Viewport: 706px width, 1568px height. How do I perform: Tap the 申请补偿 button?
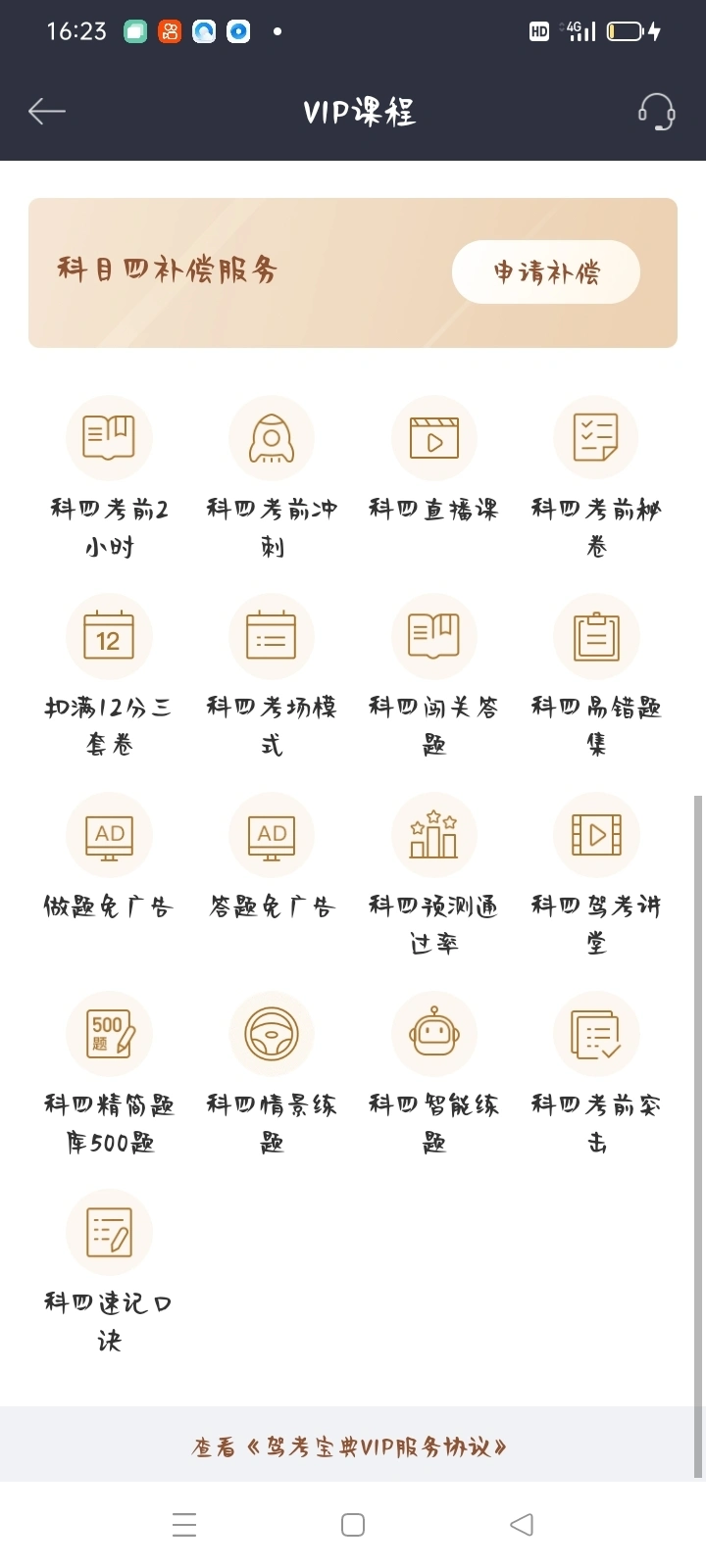545,271
